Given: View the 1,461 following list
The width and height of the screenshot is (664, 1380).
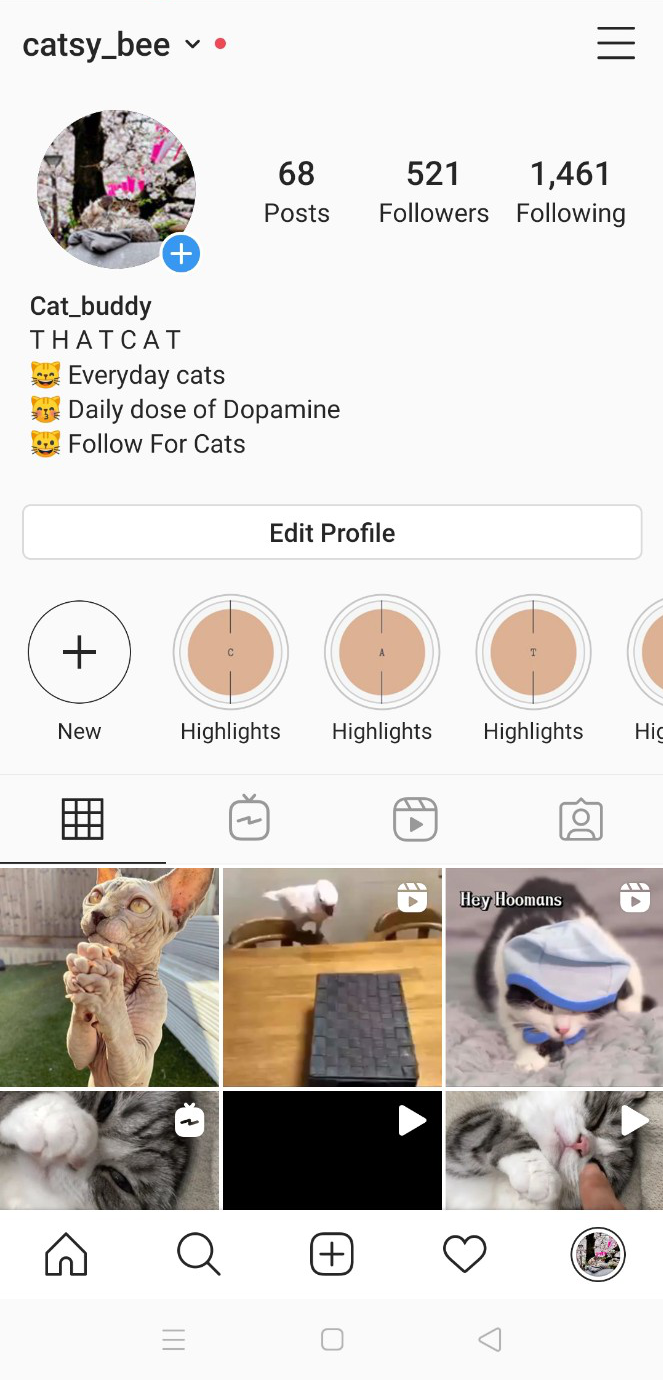Looking at the screenshot, I should [570, 192].
